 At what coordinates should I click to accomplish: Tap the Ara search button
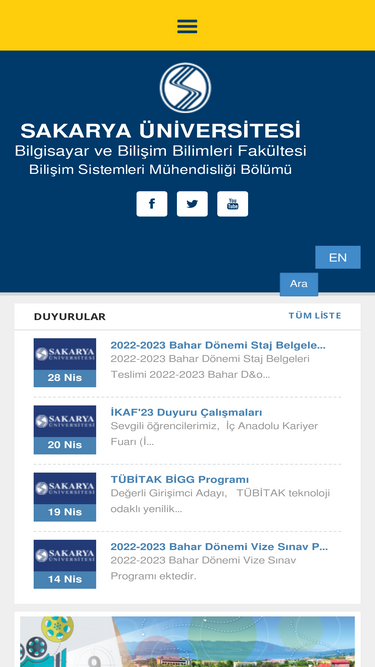point(299,284)
